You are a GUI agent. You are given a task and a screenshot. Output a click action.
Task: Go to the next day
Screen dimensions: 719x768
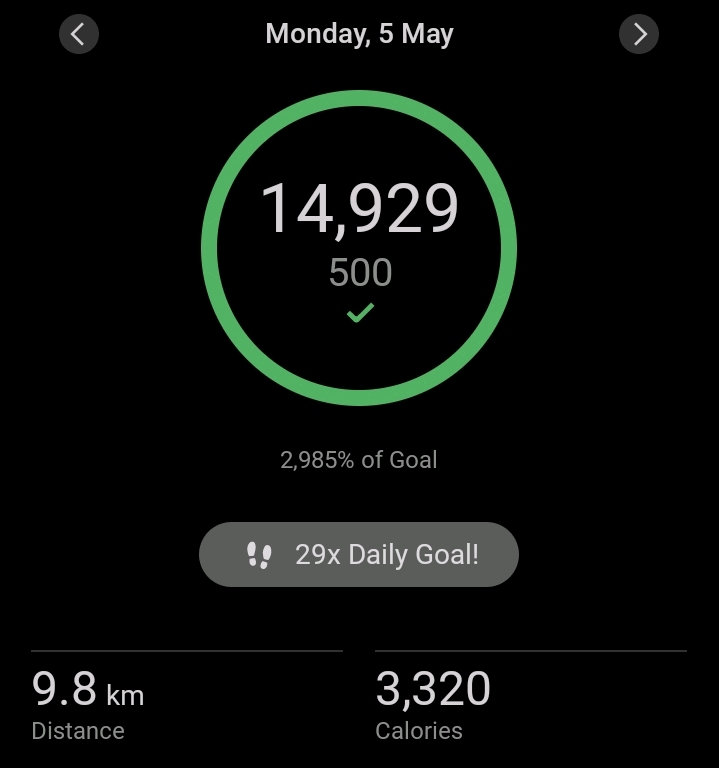[639, 35]
